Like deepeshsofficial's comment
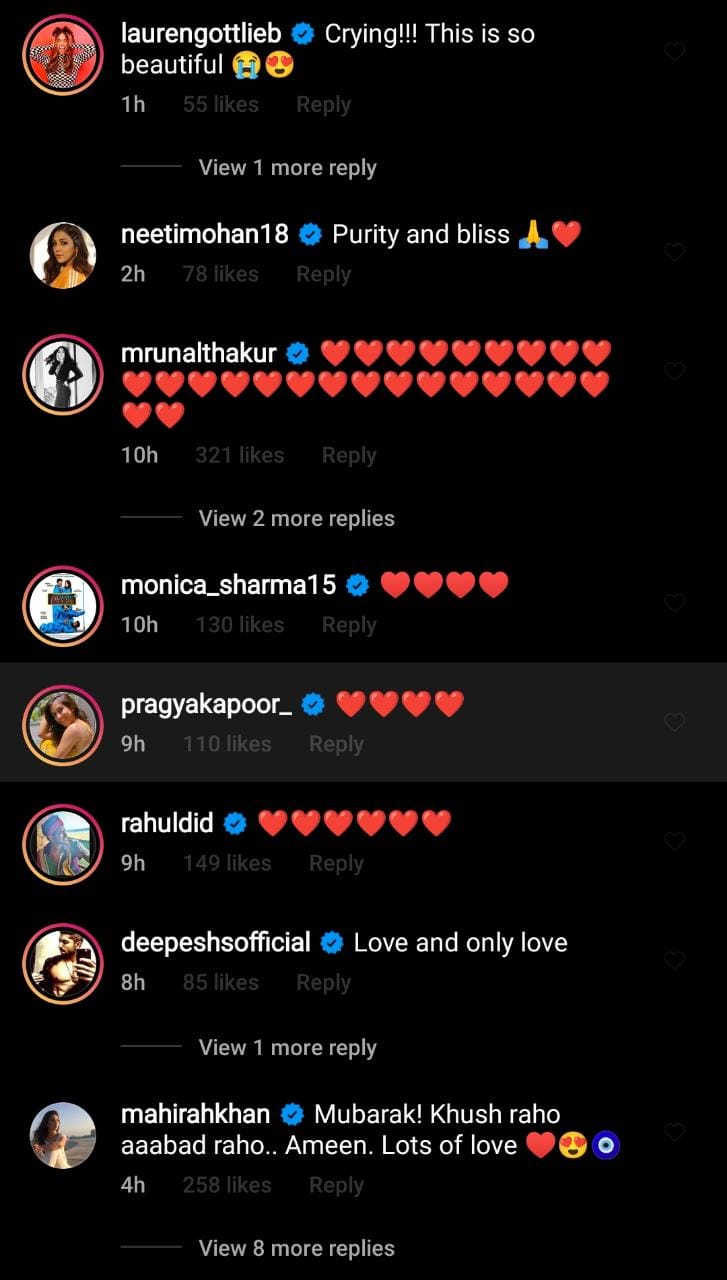727x1280 pixels. tap(675, 960)
